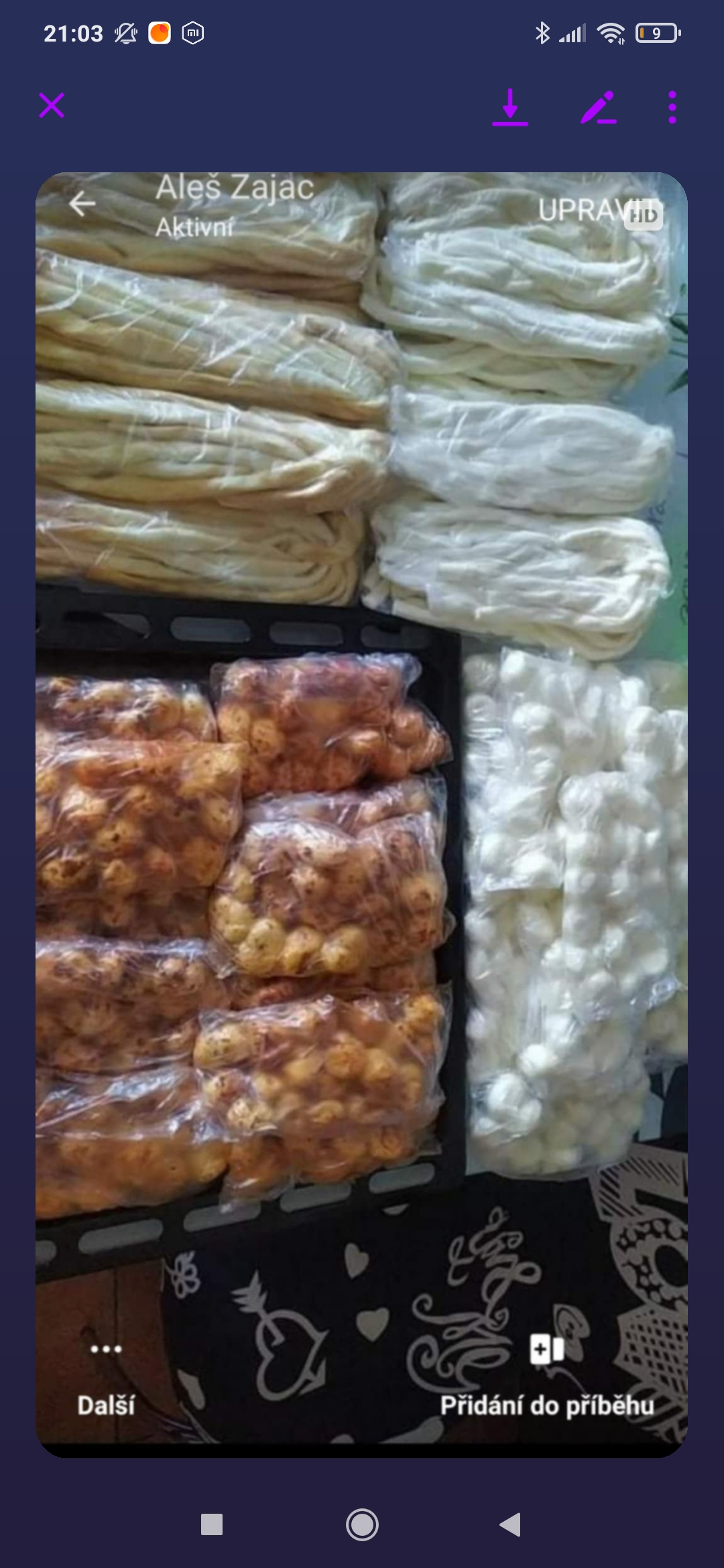
Task: Download the image
Action: click(510, 107)
